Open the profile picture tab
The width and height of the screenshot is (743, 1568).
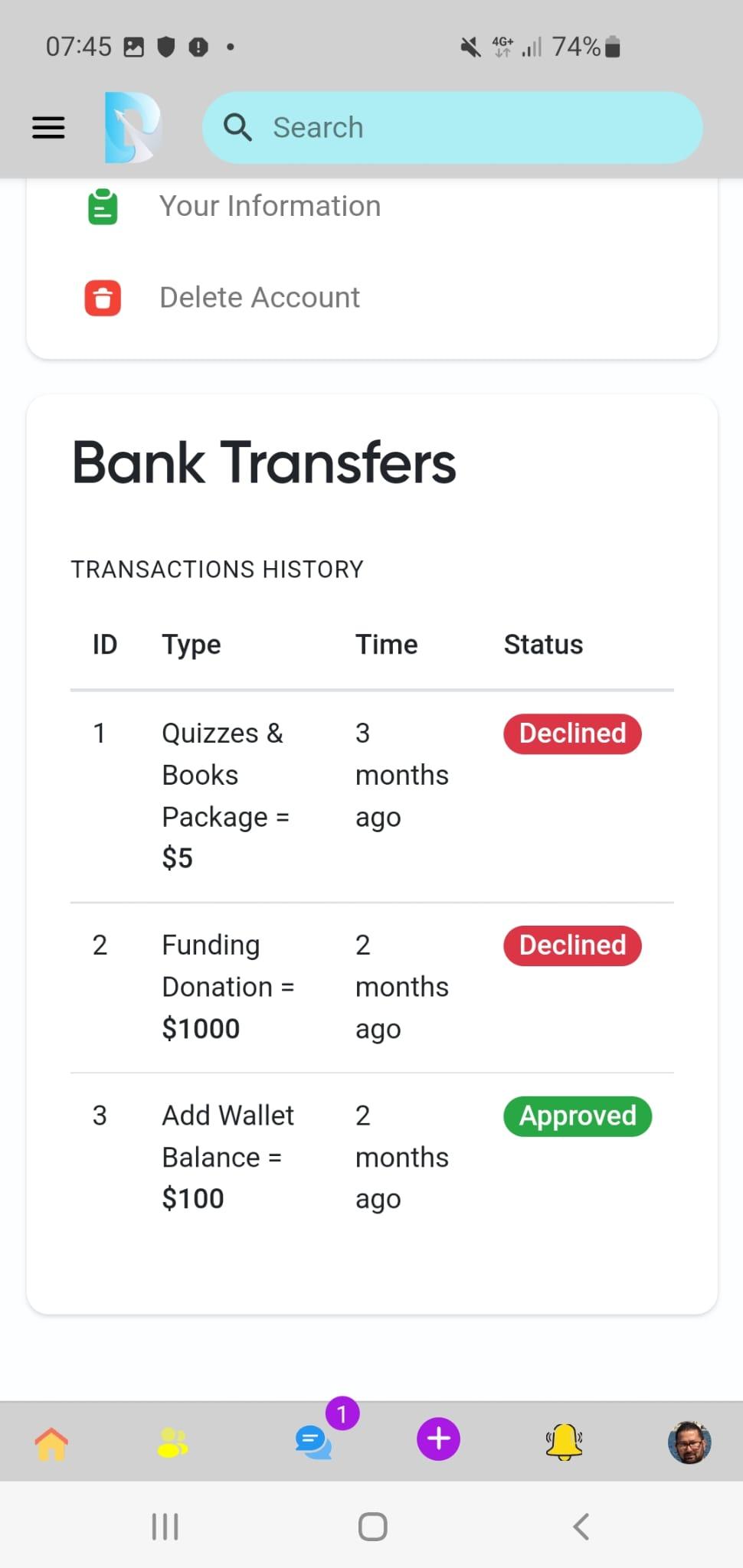pyautogui.click(x=689, y=1442)
